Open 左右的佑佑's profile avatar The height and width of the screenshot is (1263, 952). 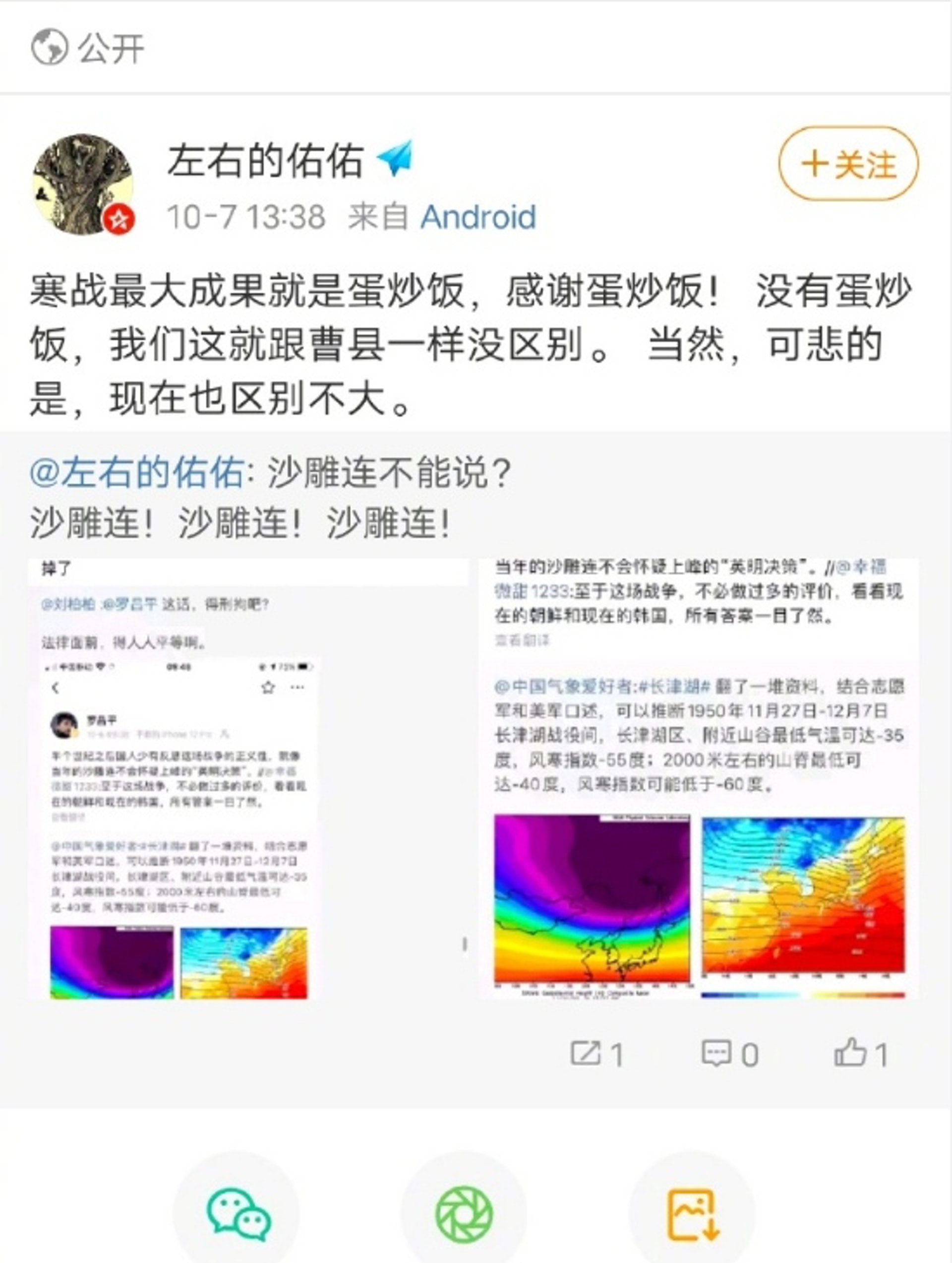pos(83,185)
